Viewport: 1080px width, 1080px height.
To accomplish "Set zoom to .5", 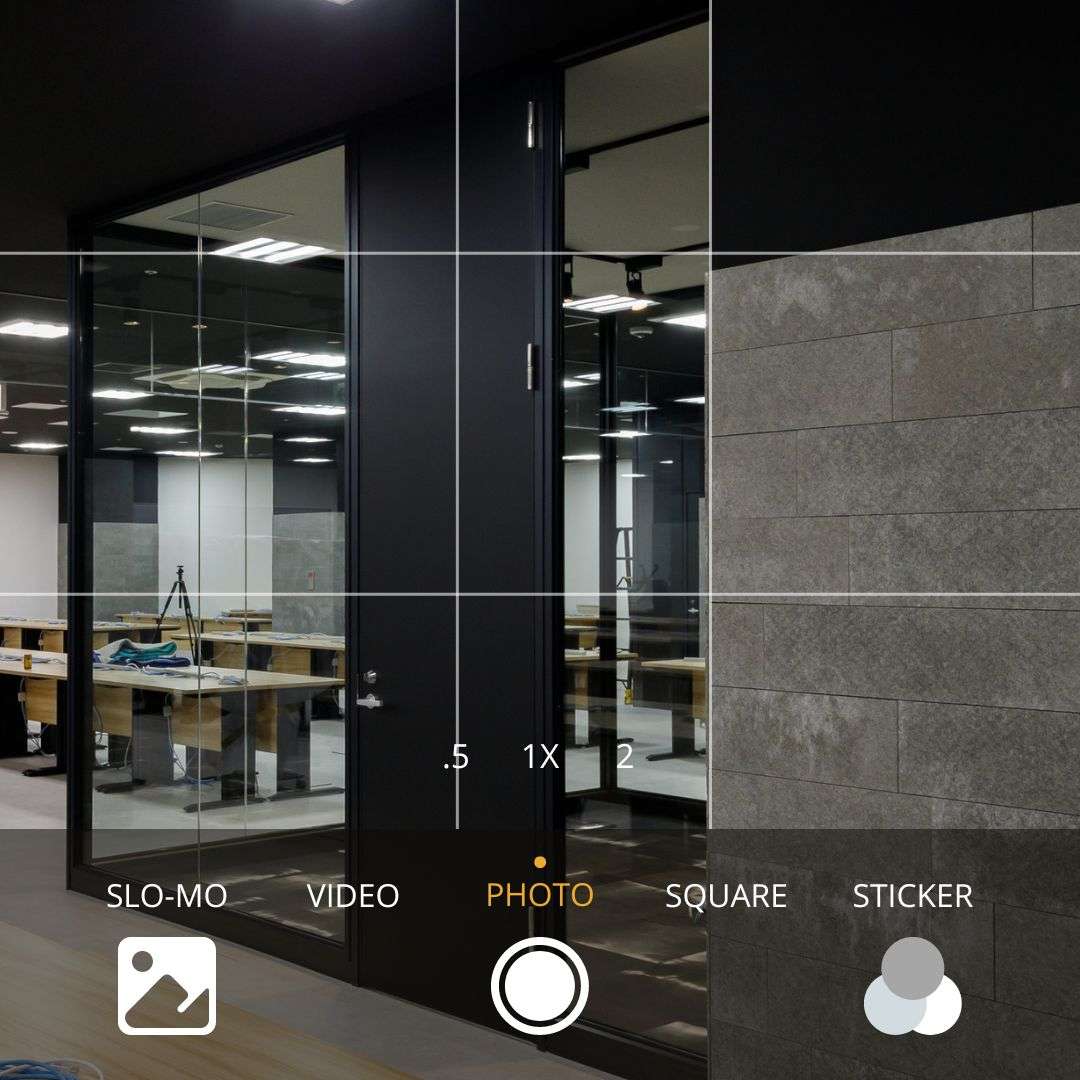I will coord(456,757).
